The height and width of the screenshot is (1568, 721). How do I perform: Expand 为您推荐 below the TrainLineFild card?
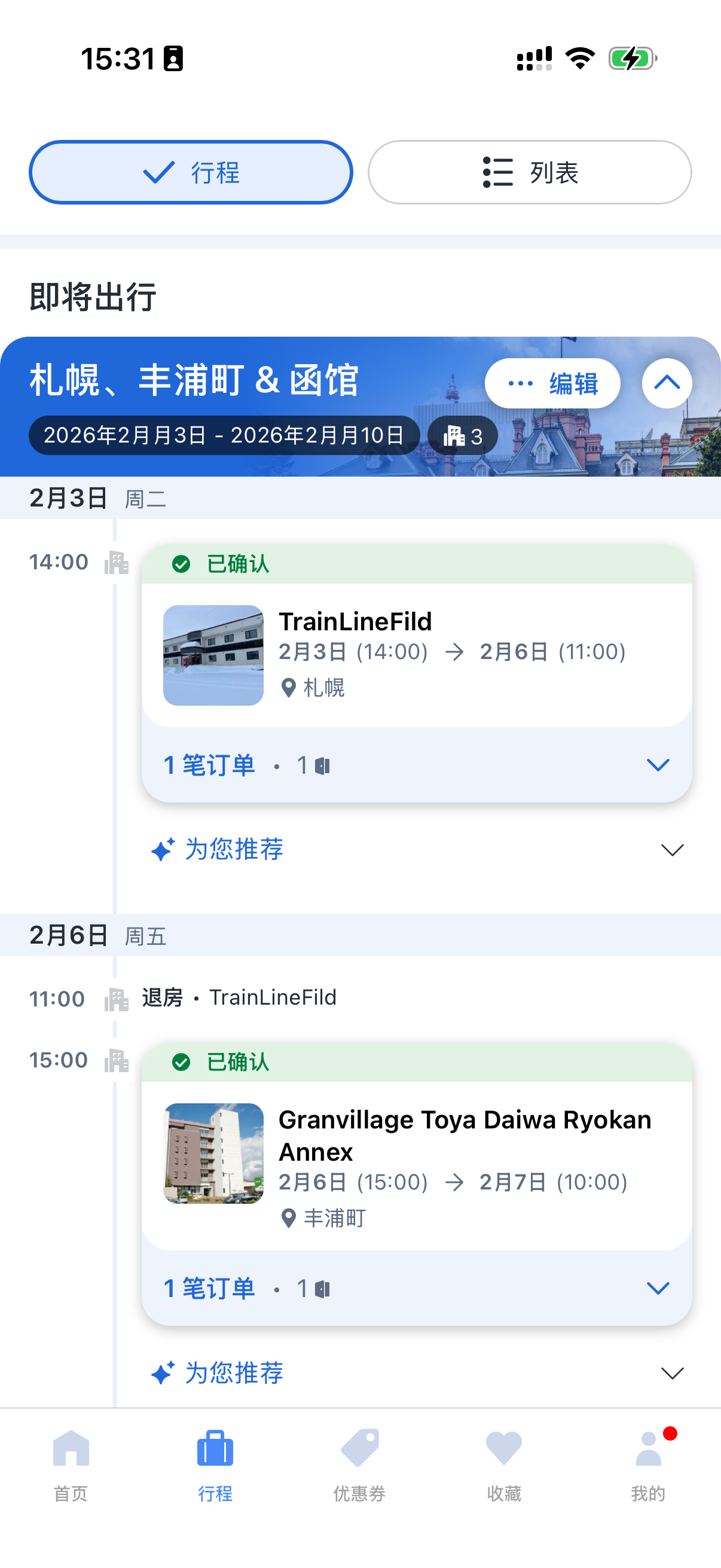click(x=416, y=849)
